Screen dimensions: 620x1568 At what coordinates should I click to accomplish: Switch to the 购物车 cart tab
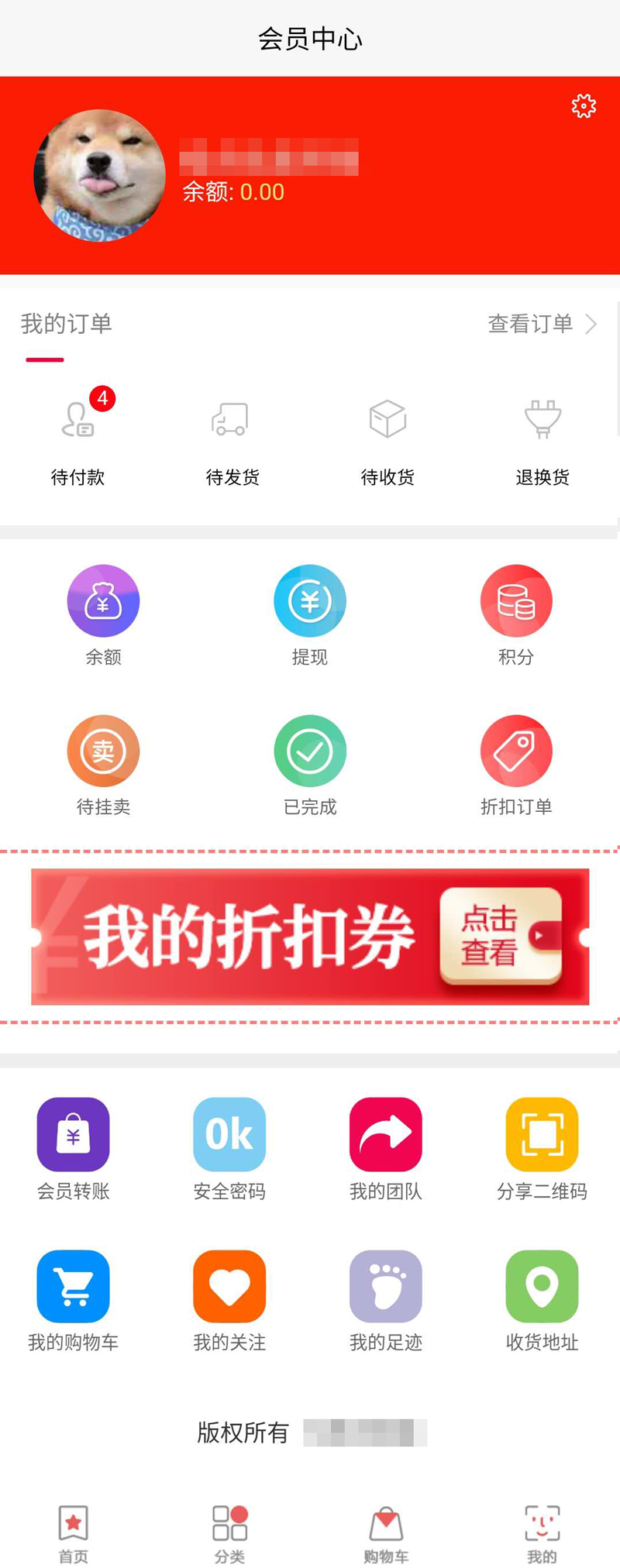(386, 1532)
